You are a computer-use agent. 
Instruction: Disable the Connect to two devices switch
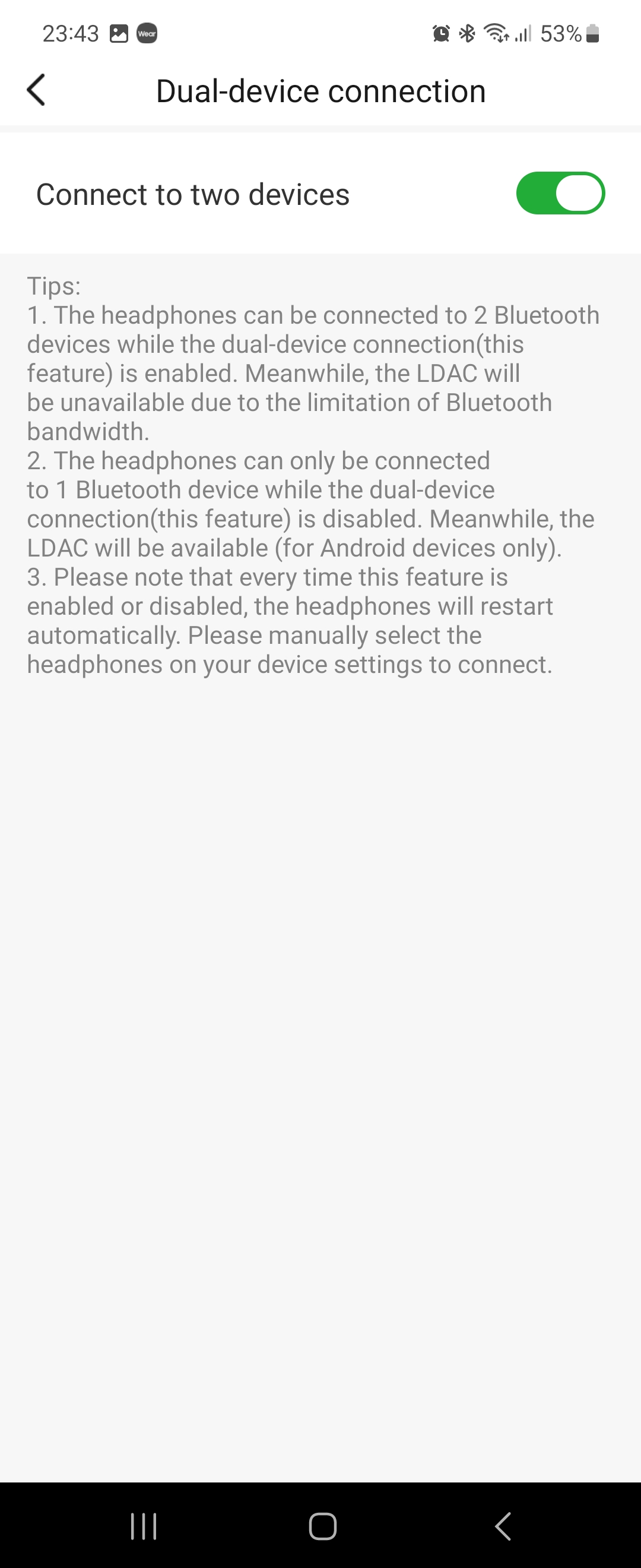point(560,194)
